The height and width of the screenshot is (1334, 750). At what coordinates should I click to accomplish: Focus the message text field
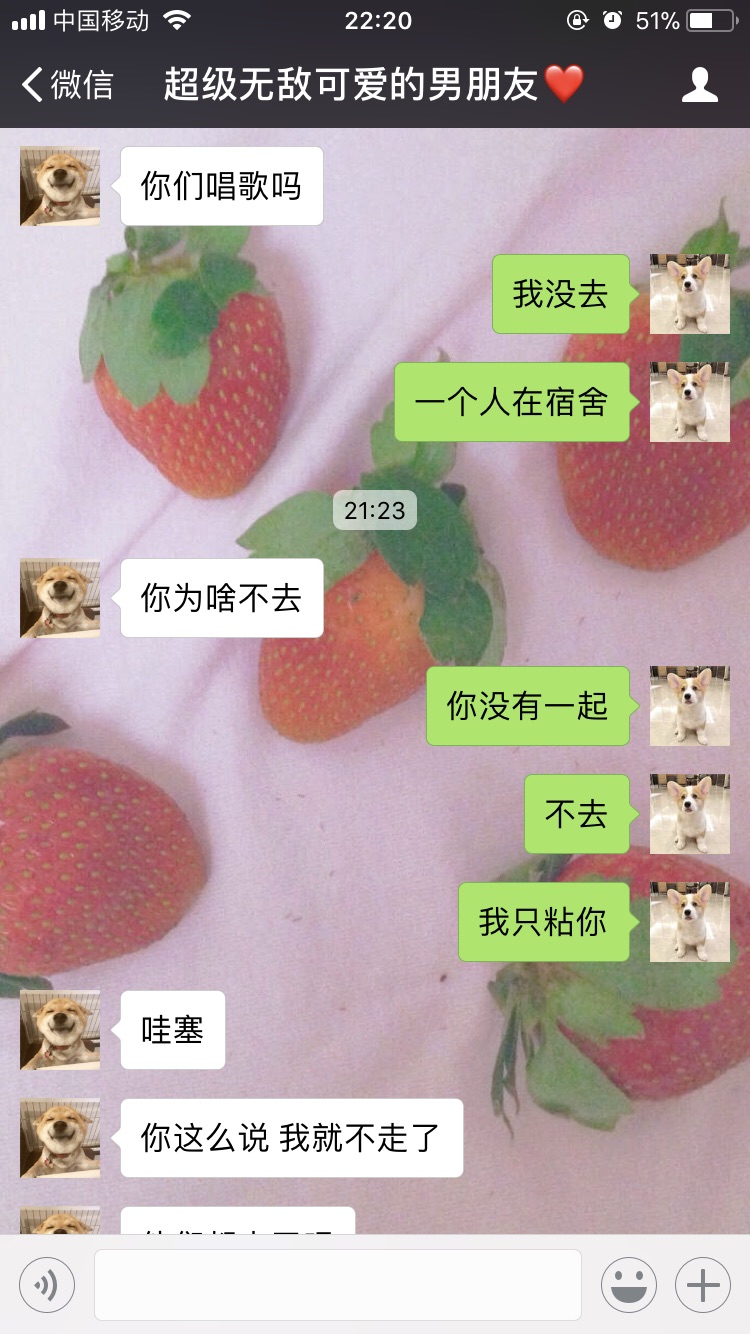pyautogui.click(x=338, y=1285)
